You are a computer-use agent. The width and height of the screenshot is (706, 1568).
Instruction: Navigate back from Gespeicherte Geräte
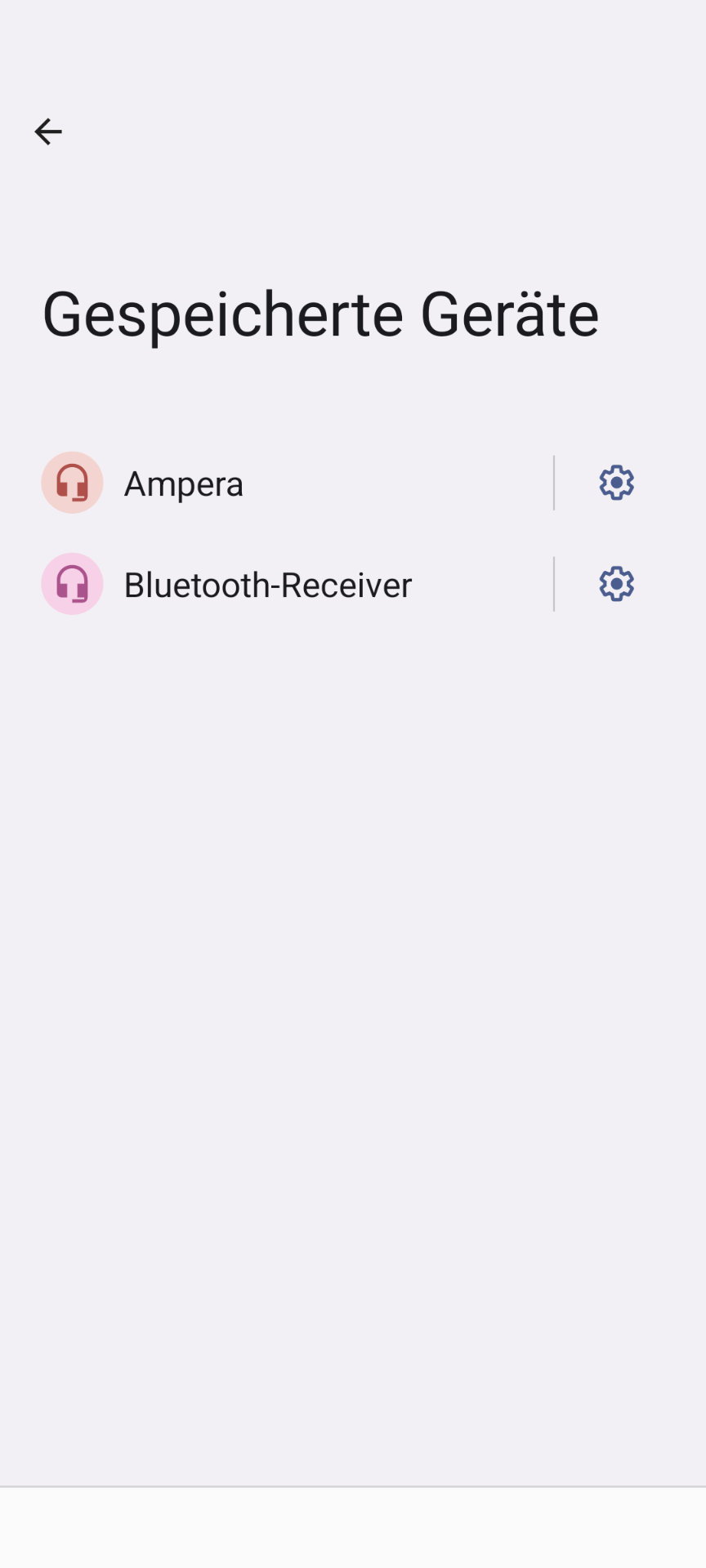[48, 131]
